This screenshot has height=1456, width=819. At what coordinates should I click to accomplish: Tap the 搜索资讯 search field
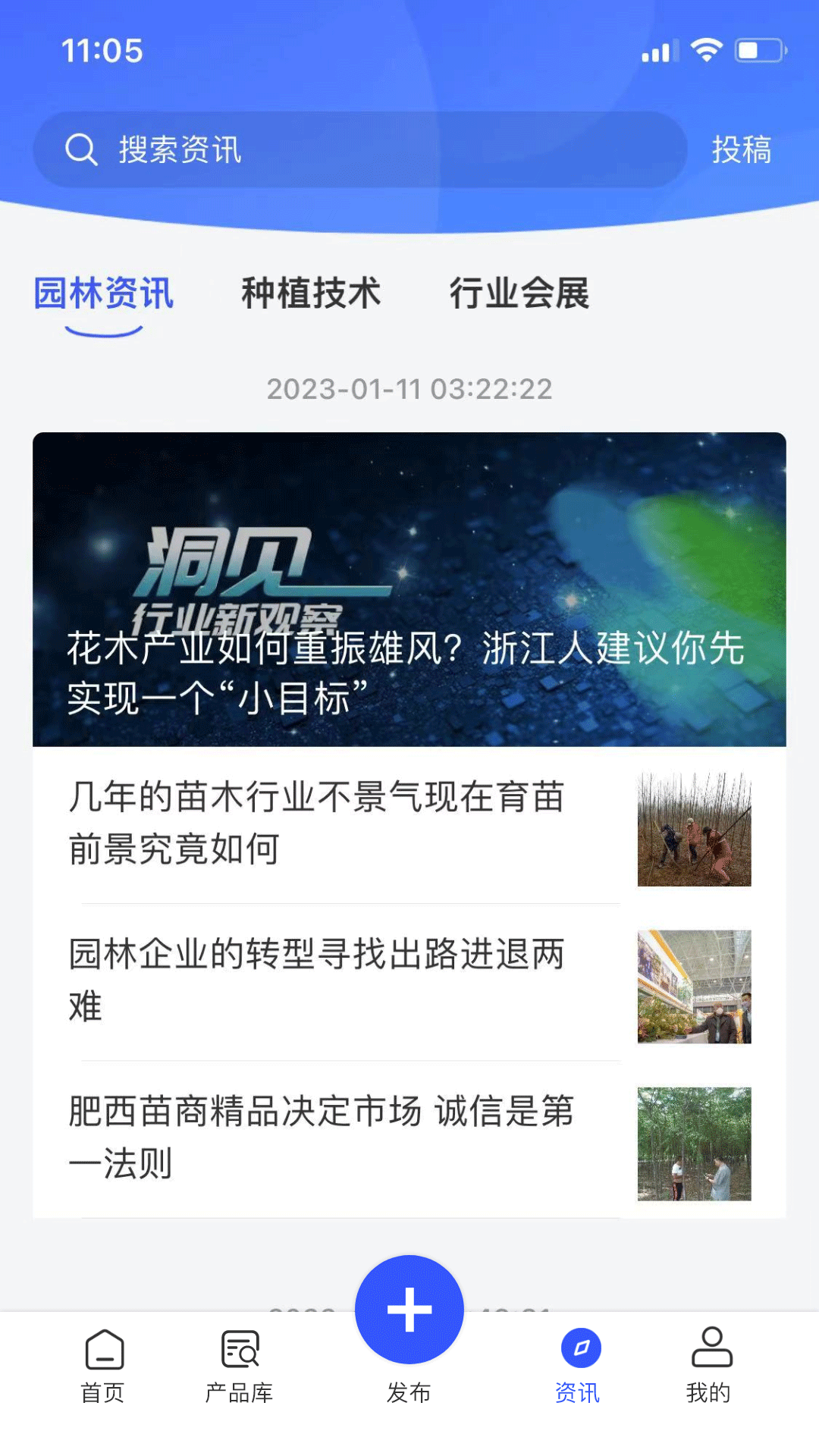click(360, 150)
